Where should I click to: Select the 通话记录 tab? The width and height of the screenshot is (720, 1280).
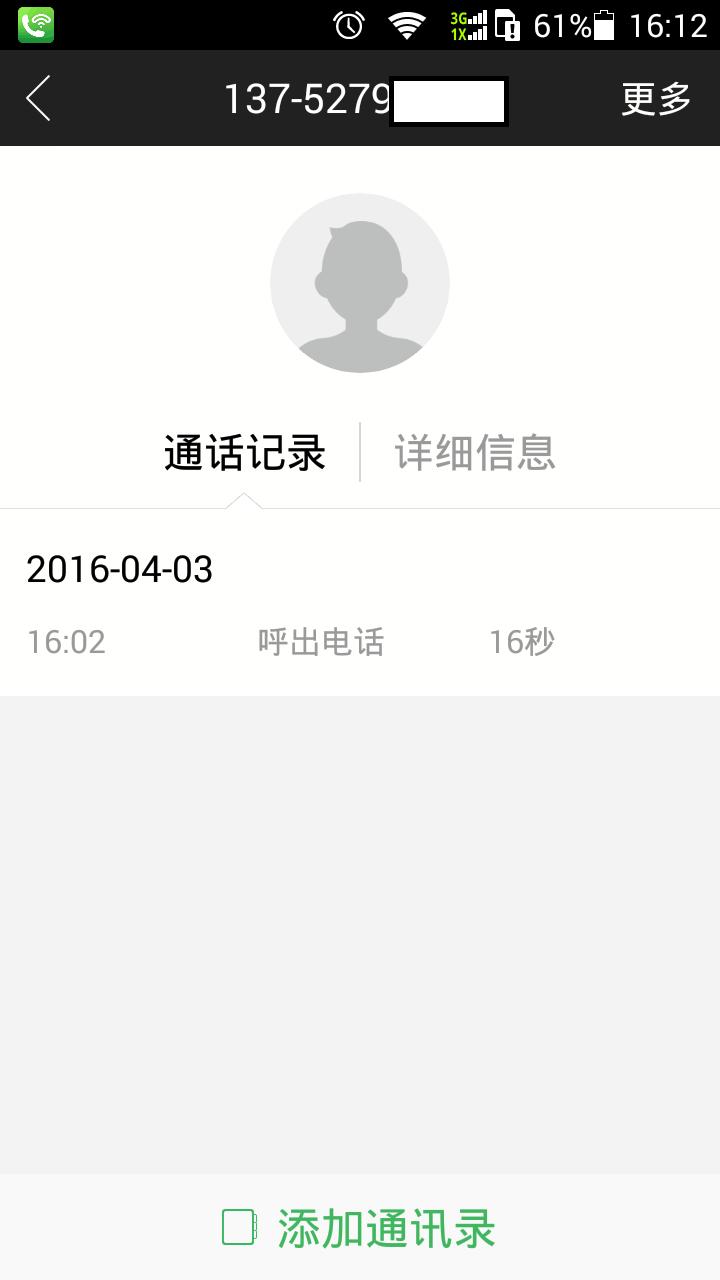click(x=245, y=453)
